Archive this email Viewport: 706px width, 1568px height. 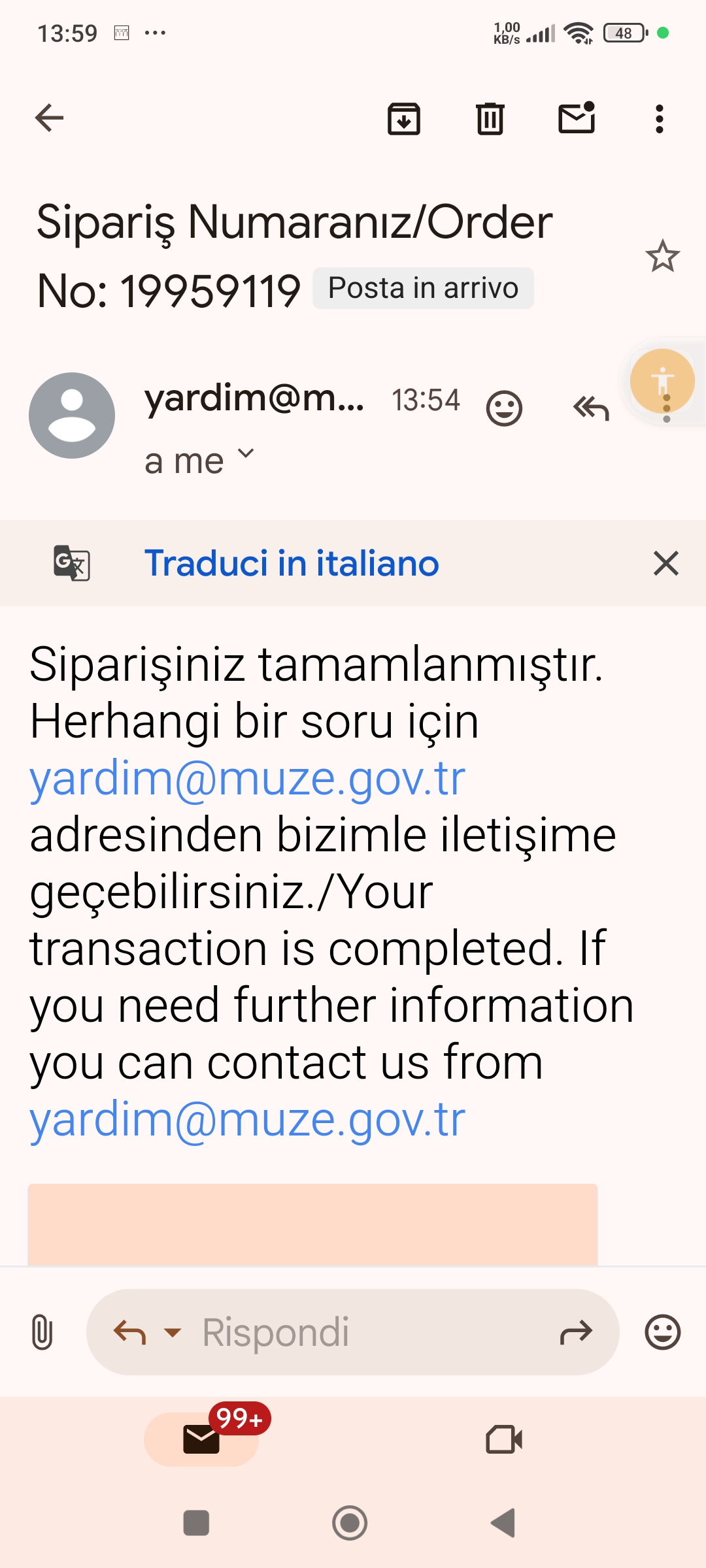point(404,119)
